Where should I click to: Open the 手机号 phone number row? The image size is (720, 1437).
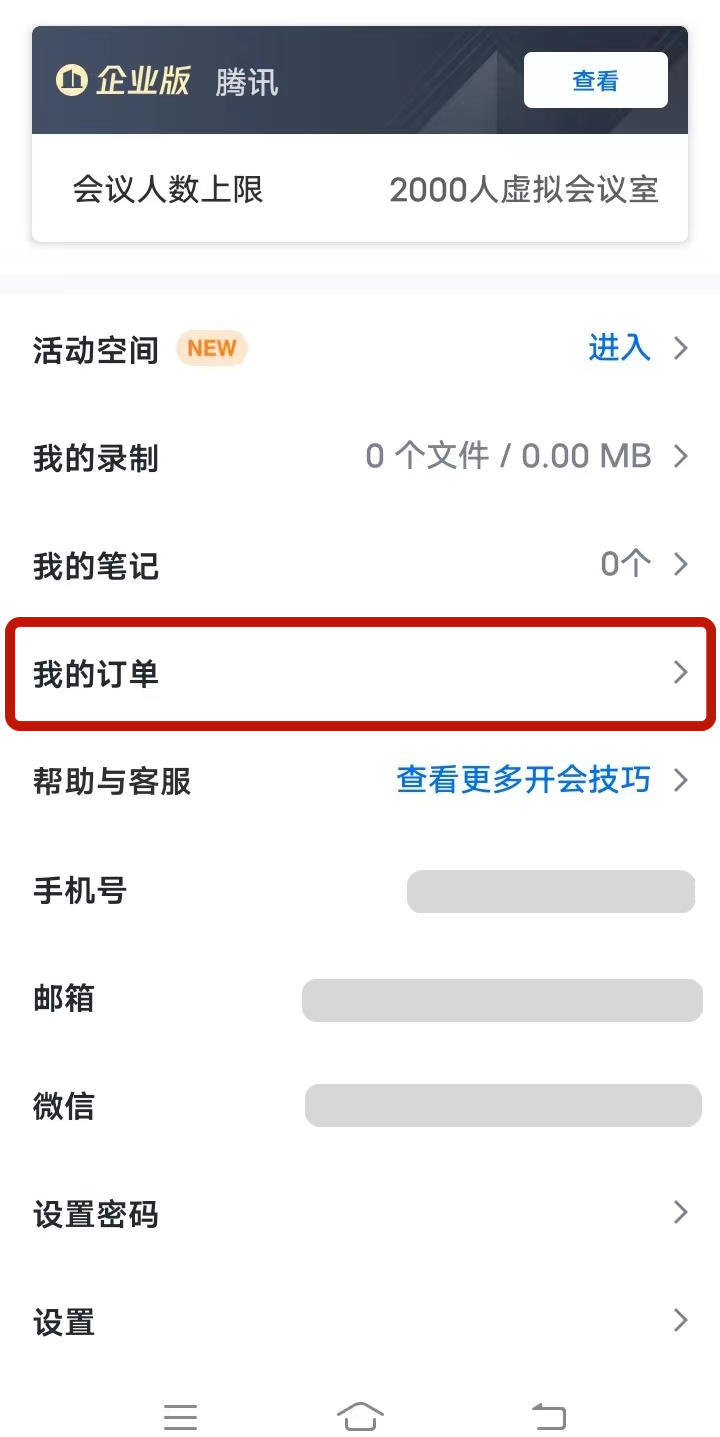[360, 890]
